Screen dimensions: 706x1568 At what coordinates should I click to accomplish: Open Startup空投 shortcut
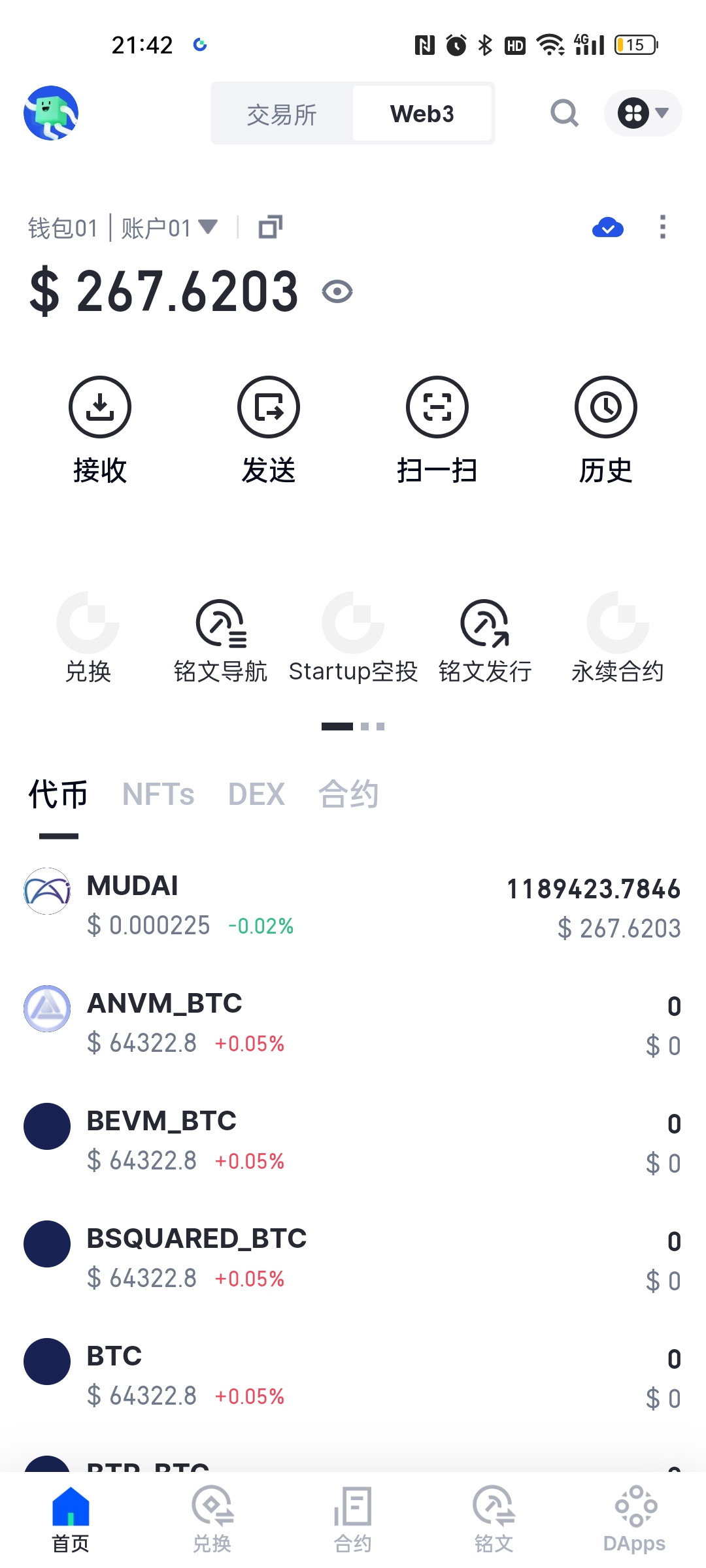point(353,640)
